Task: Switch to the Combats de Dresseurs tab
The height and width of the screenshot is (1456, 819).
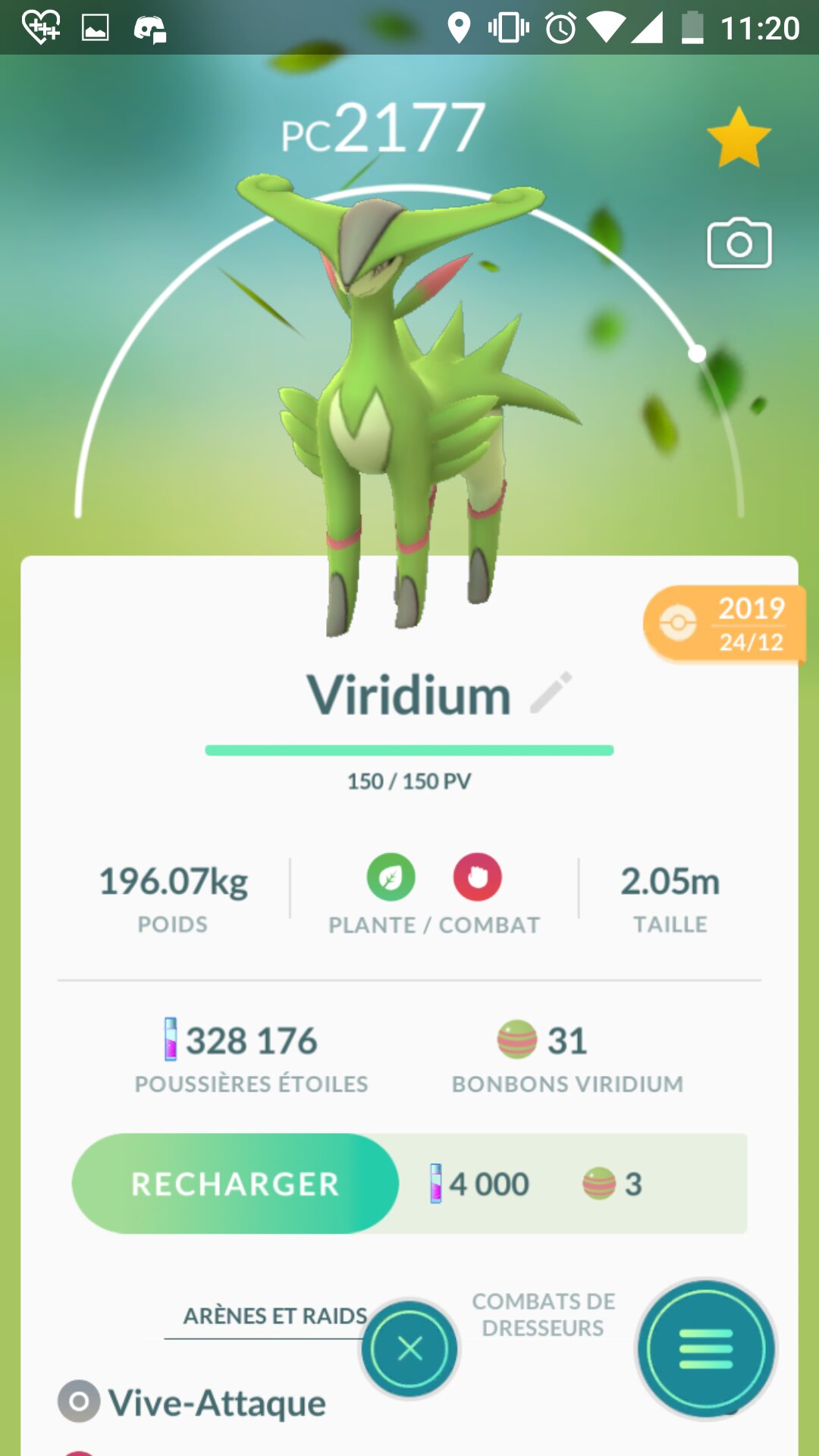Action: (543, 1314)
